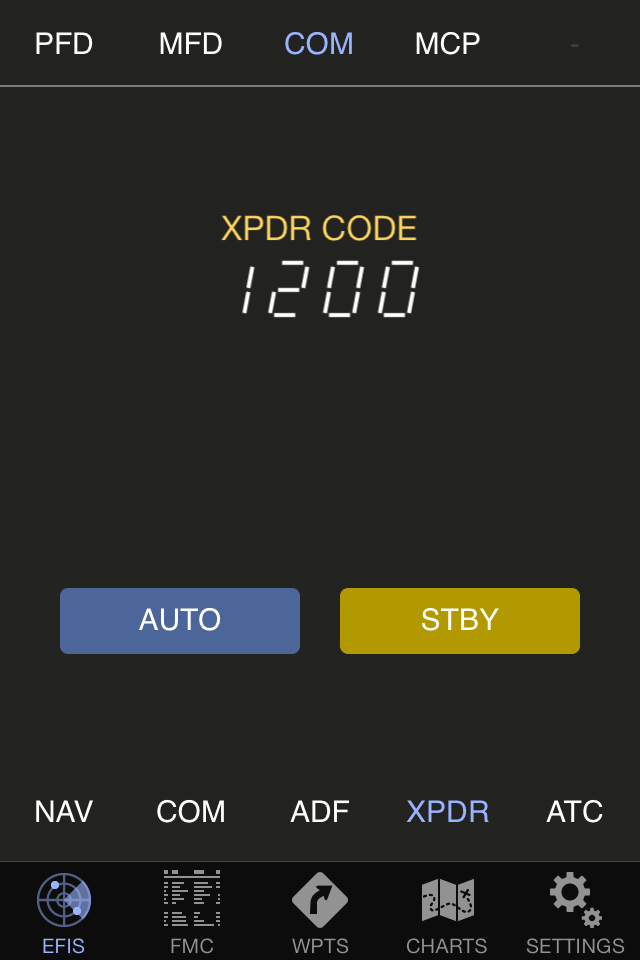Open the ATC section
This screenshot has height=960, width=640.
575,811
